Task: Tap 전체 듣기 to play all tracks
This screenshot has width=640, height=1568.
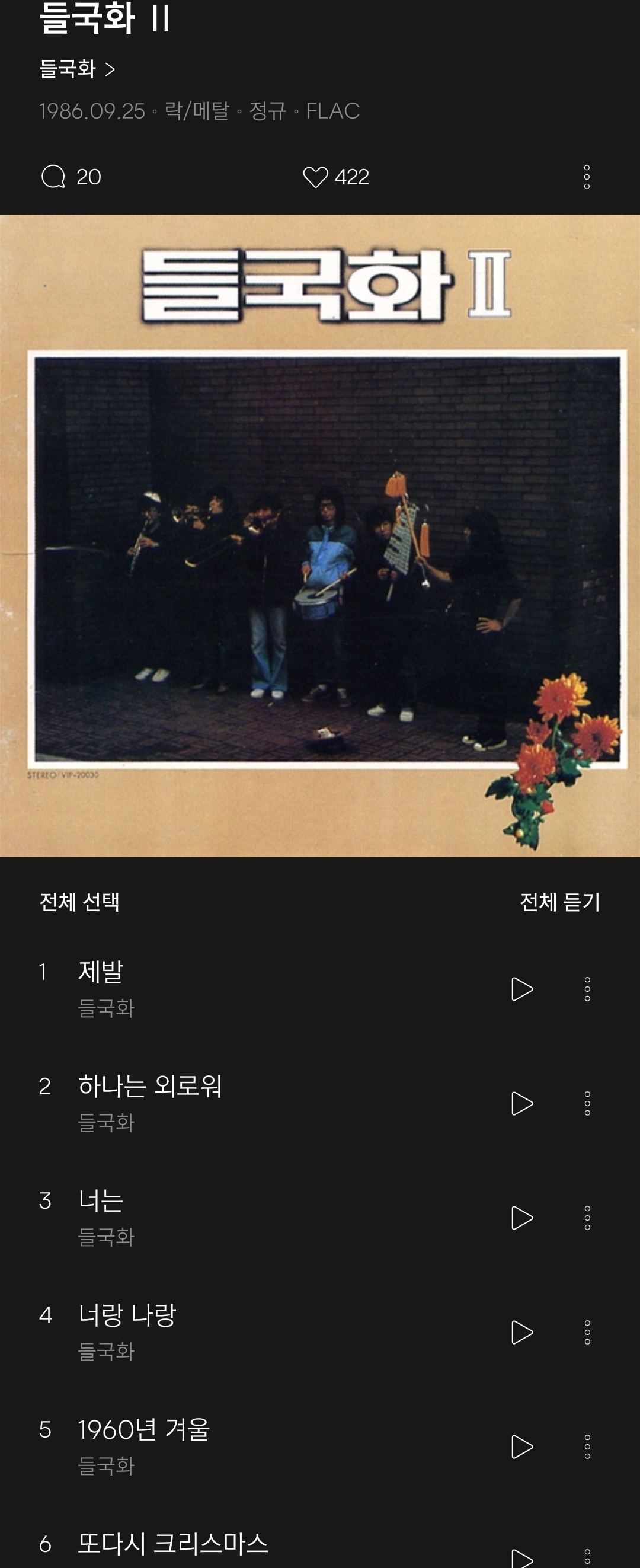Action: coord(559,902)
